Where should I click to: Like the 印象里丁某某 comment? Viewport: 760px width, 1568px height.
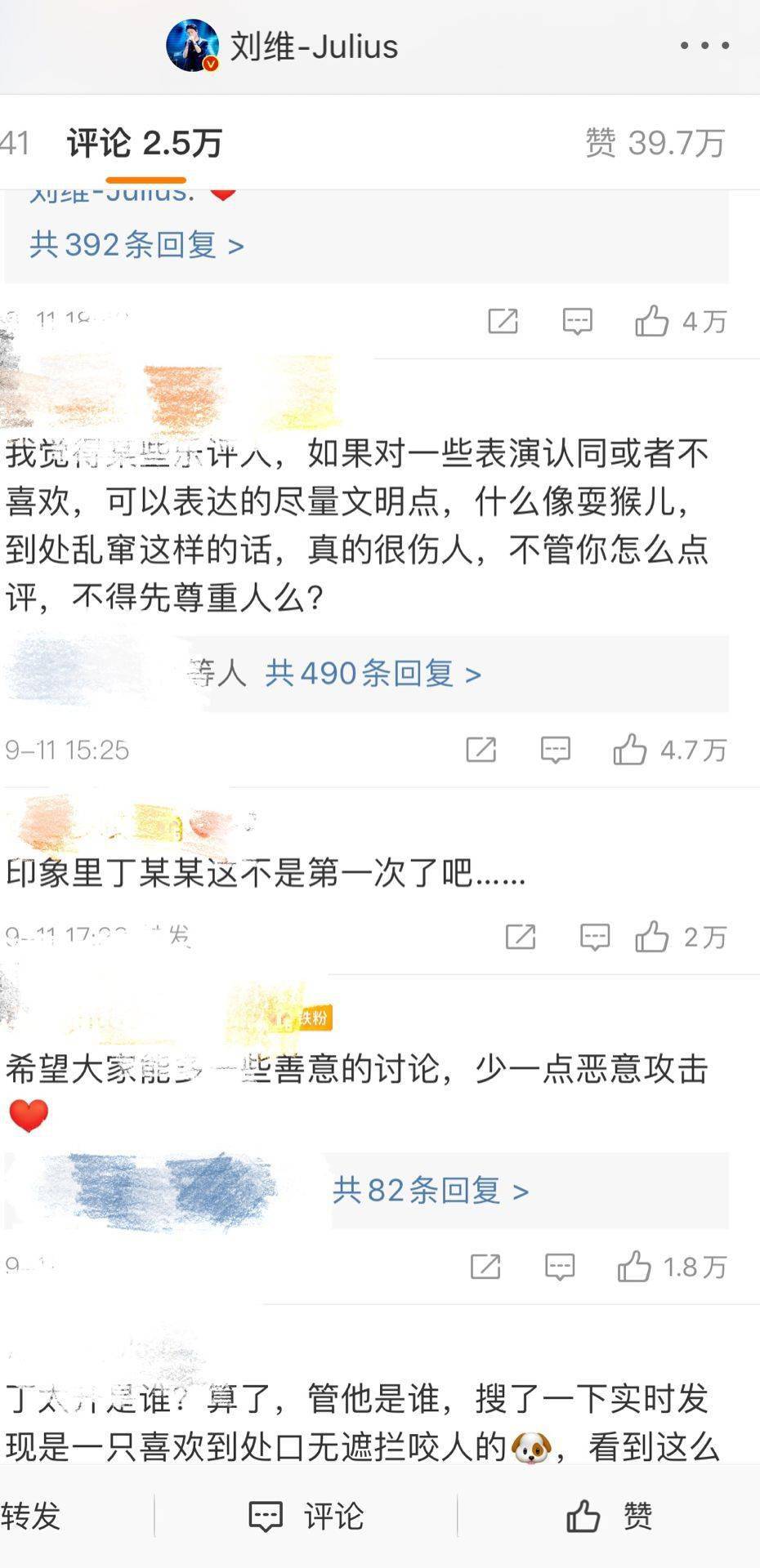pyautogui.click(x=652, y=937)
